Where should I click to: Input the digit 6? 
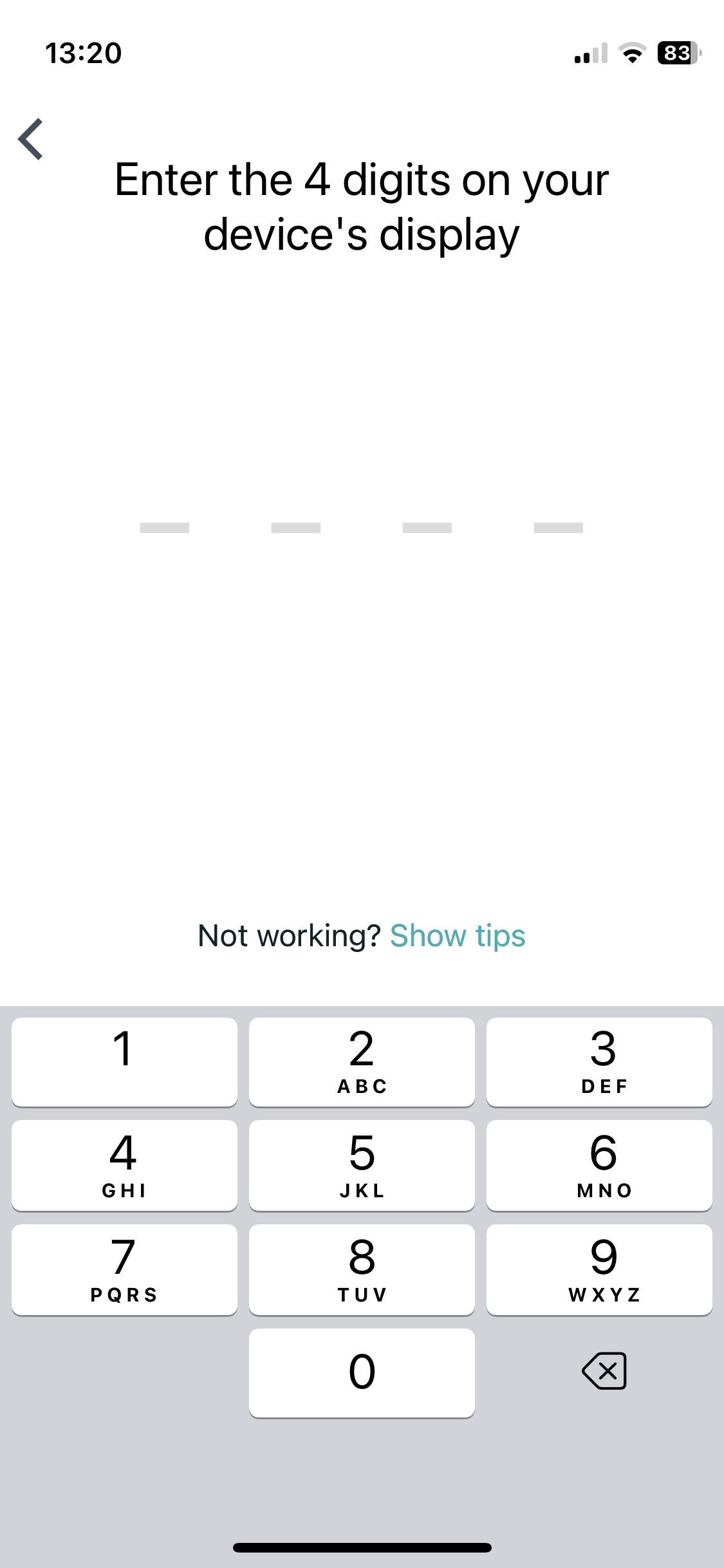(x=599, y=1165)
